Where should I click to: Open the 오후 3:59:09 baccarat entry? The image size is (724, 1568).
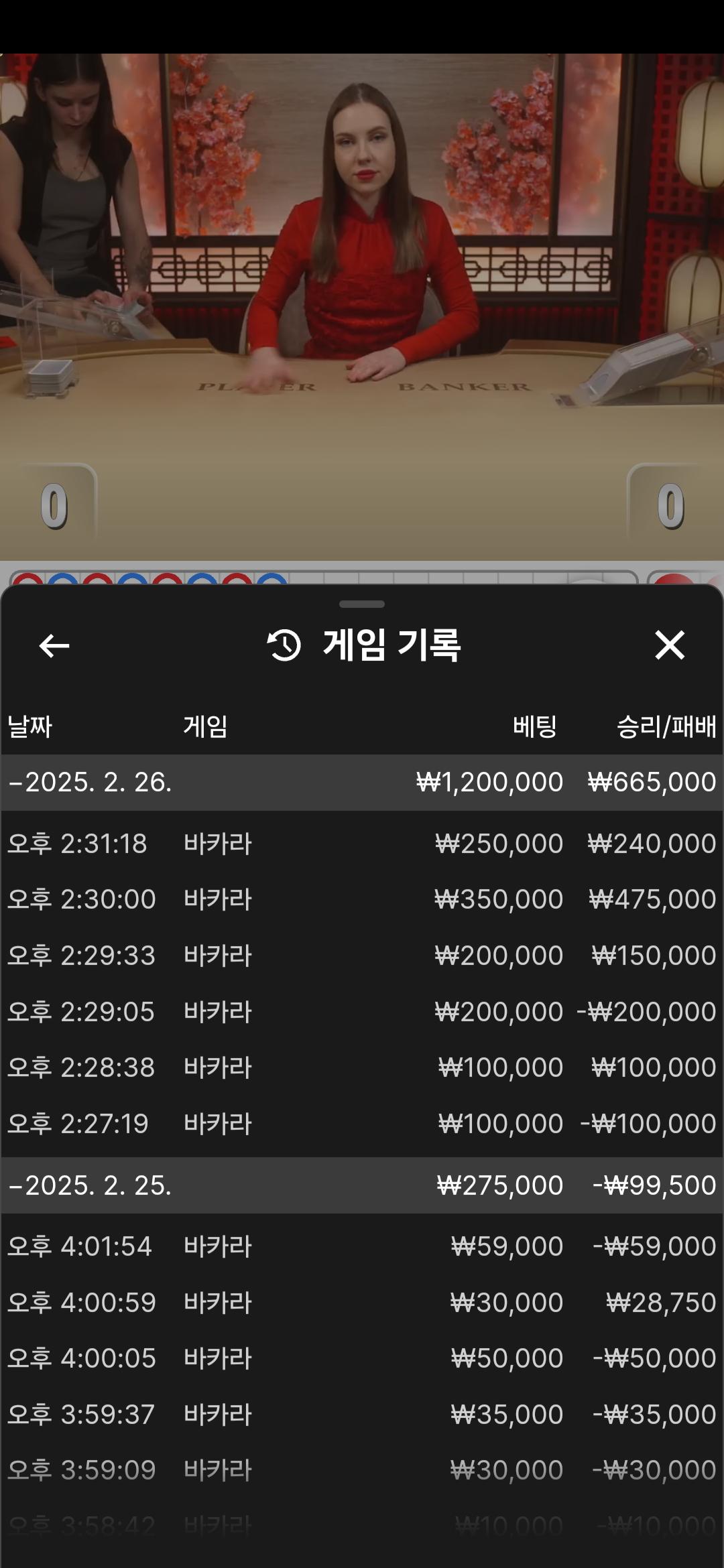pyautogui.click(x=362, y=1470)
